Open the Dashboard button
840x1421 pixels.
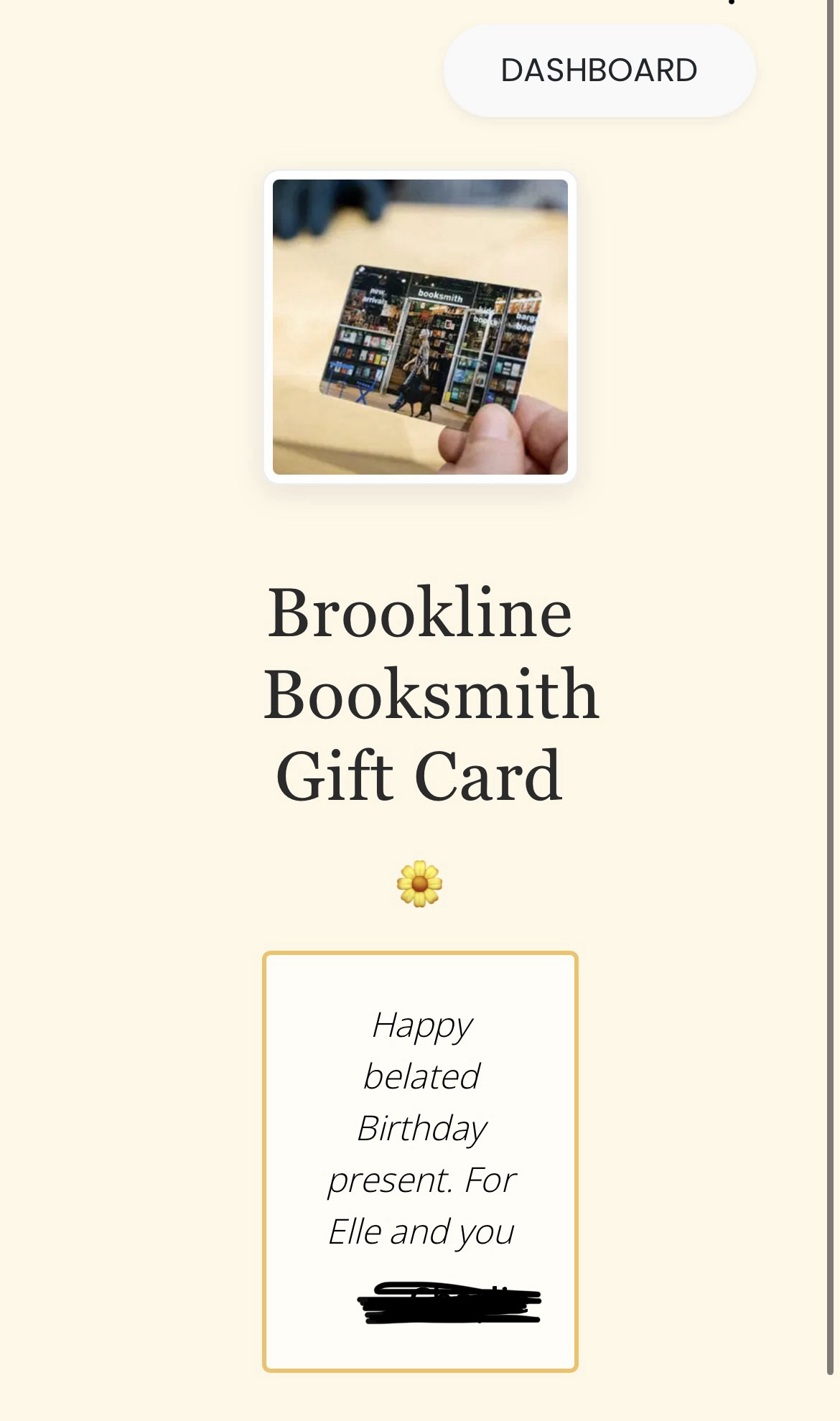click(x=599, y=70)
